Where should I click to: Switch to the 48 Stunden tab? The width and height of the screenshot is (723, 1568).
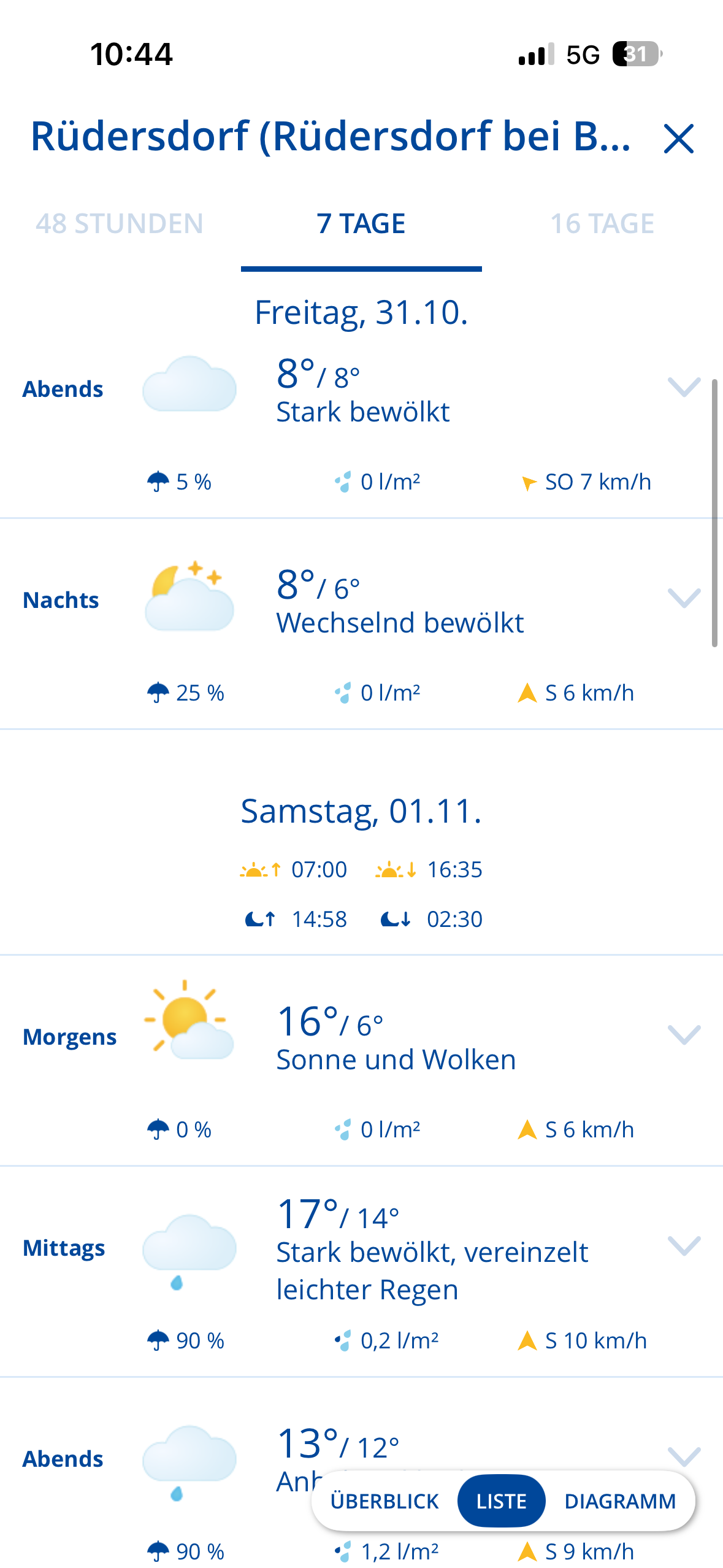pyautogui.click(x=119, y=224)
